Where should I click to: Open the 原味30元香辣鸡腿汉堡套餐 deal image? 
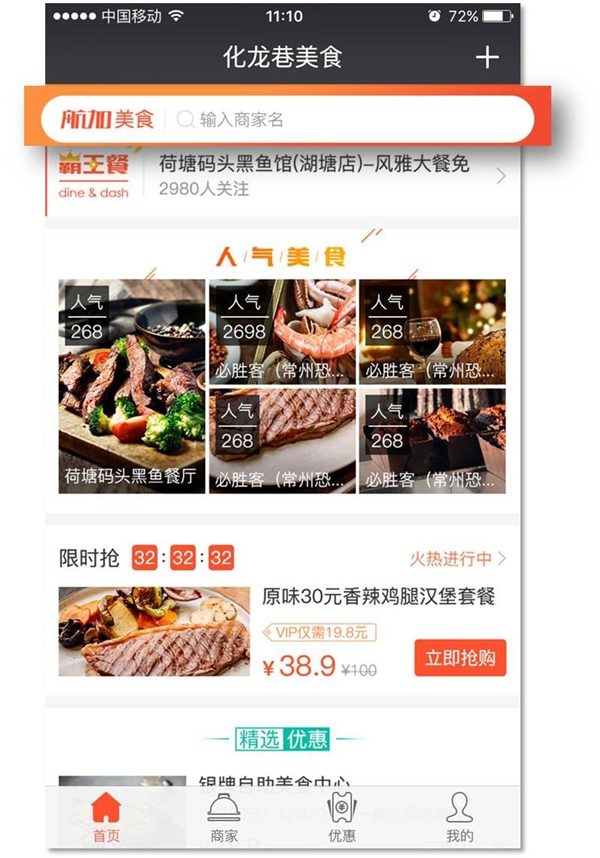(x=154, y=631)
